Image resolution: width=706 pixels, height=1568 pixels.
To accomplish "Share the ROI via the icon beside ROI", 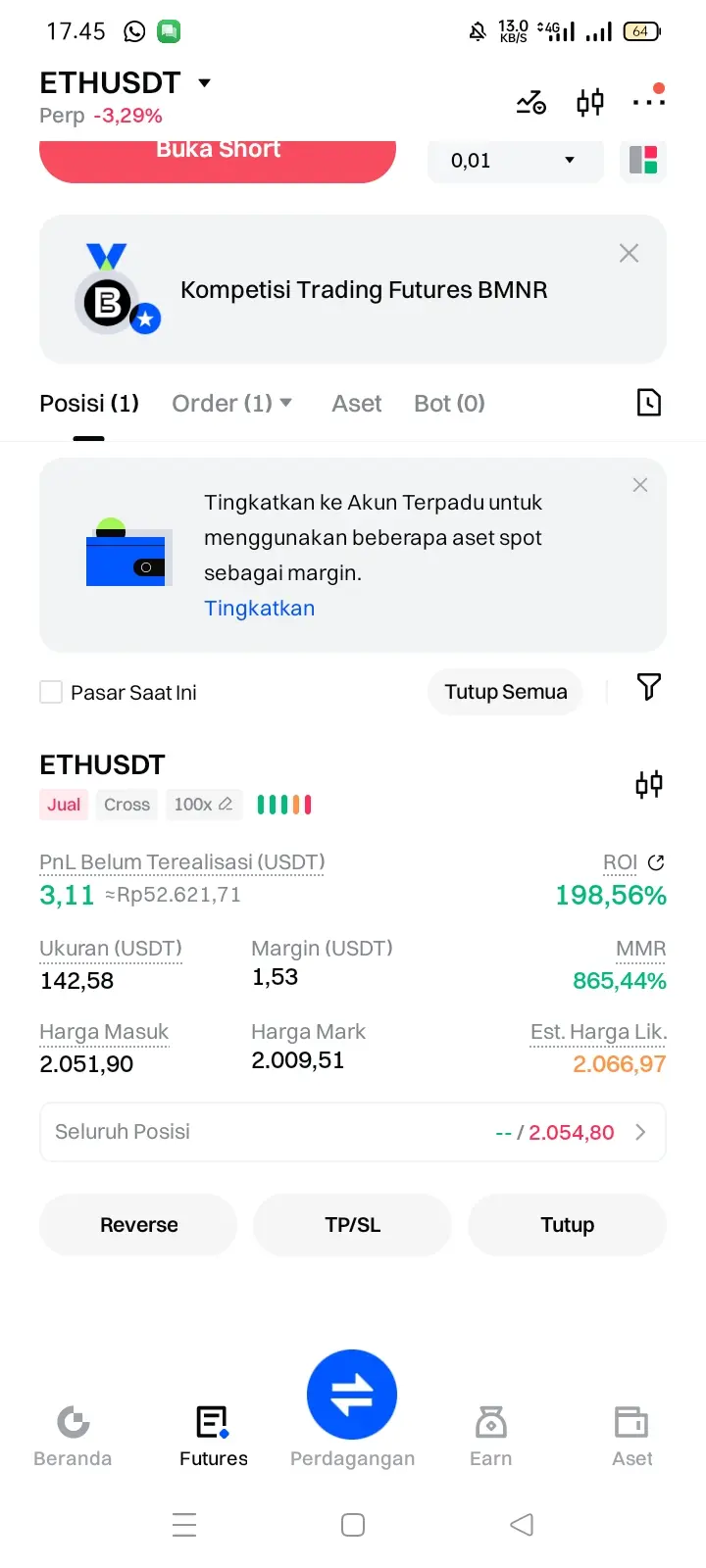I will 657,862.
